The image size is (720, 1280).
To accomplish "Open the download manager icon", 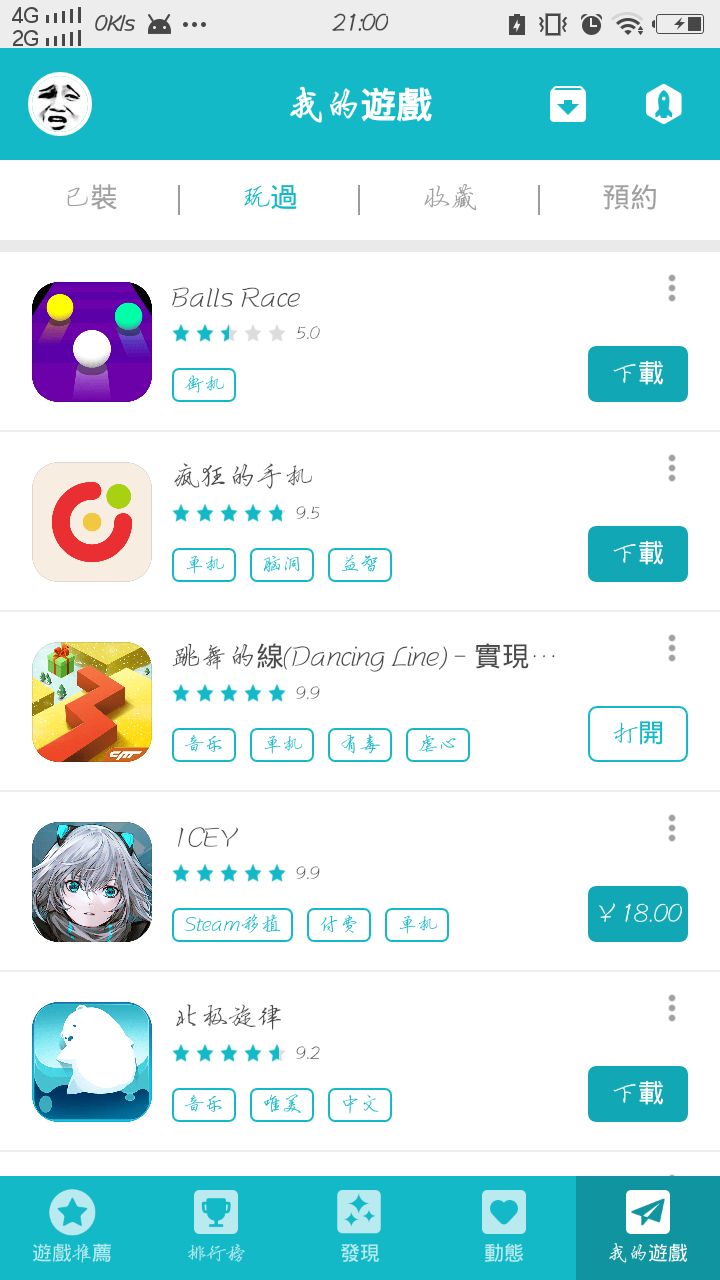I will pos(567,103).
